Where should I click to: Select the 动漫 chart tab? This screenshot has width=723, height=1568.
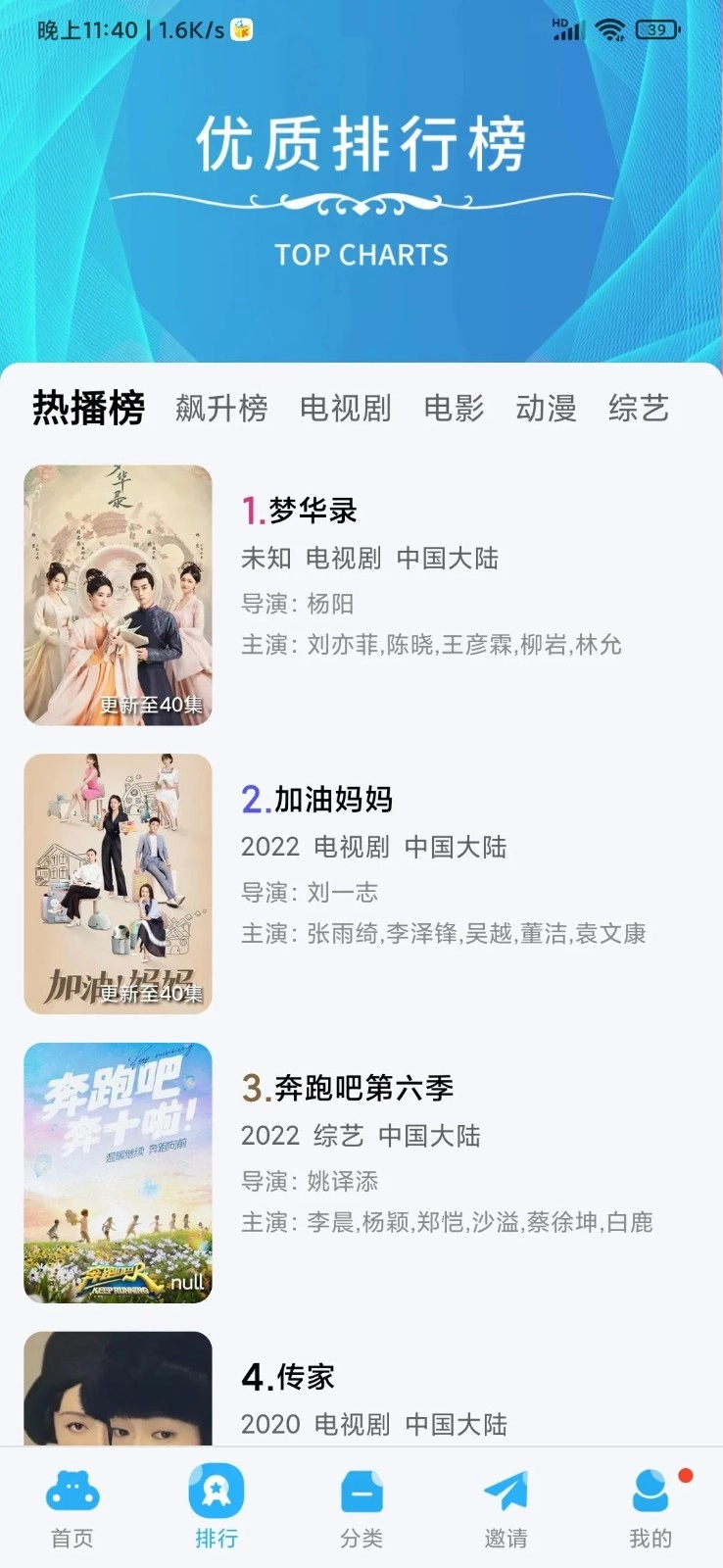coord(547,409)
